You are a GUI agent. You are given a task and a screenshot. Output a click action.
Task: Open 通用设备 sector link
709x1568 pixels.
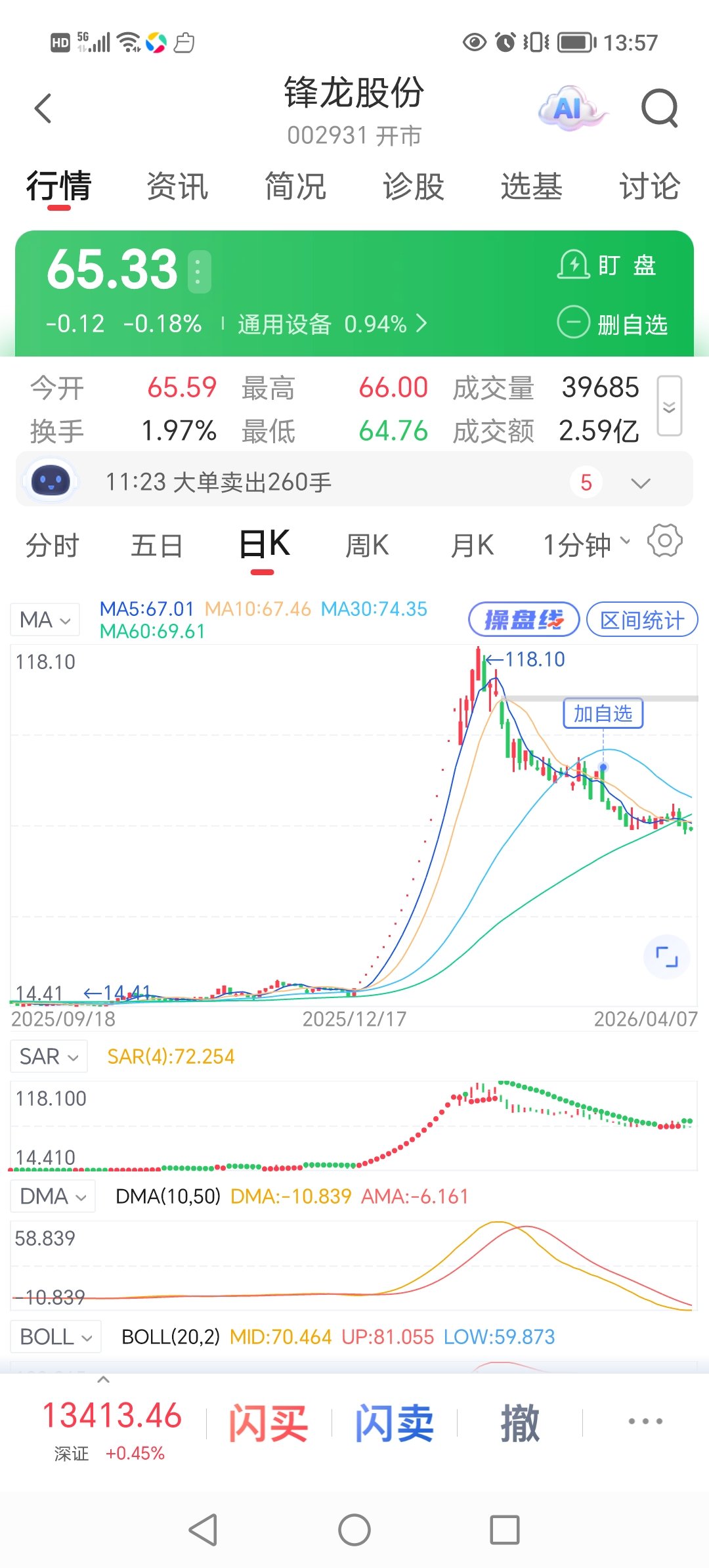coord(332,324)
